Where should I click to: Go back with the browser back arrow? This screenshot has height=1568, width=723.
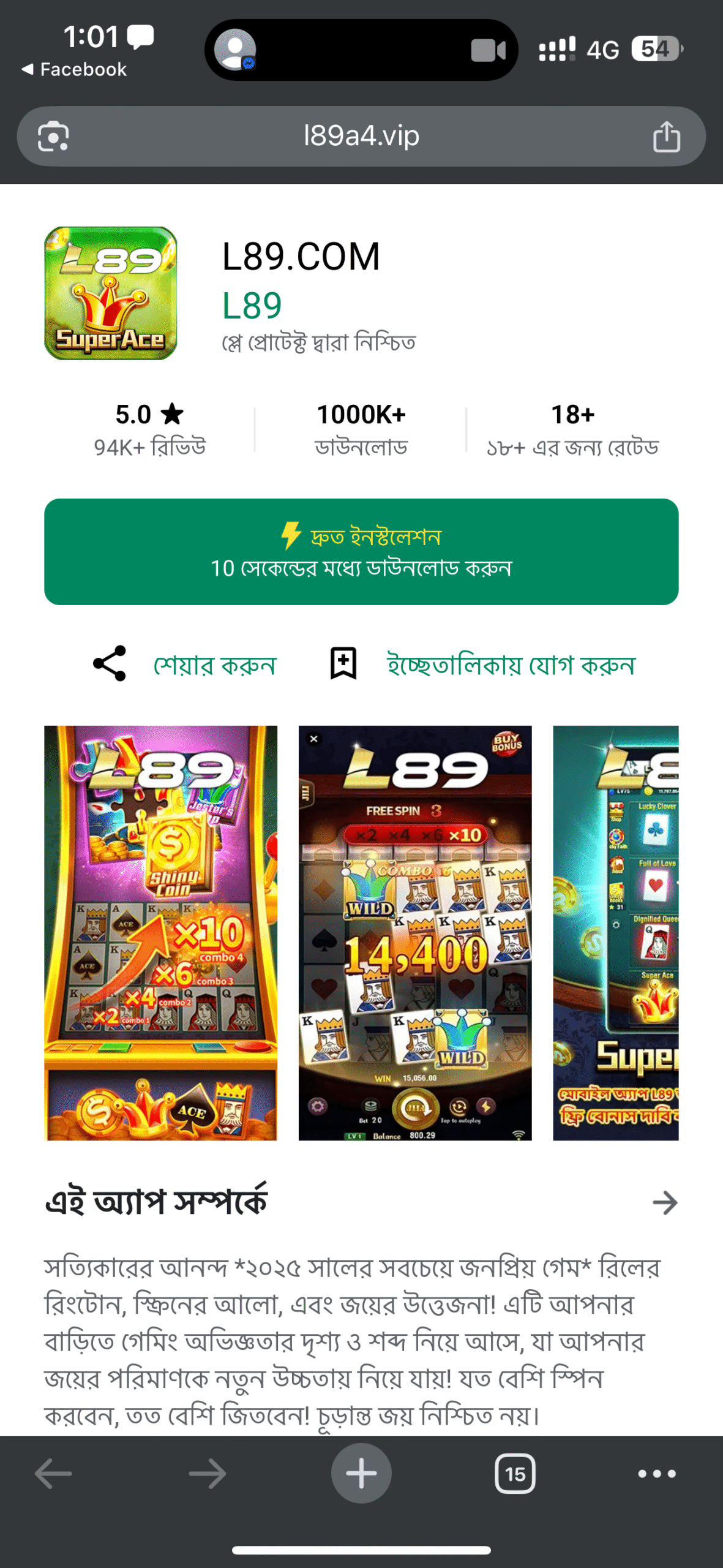pos(53,1473)
